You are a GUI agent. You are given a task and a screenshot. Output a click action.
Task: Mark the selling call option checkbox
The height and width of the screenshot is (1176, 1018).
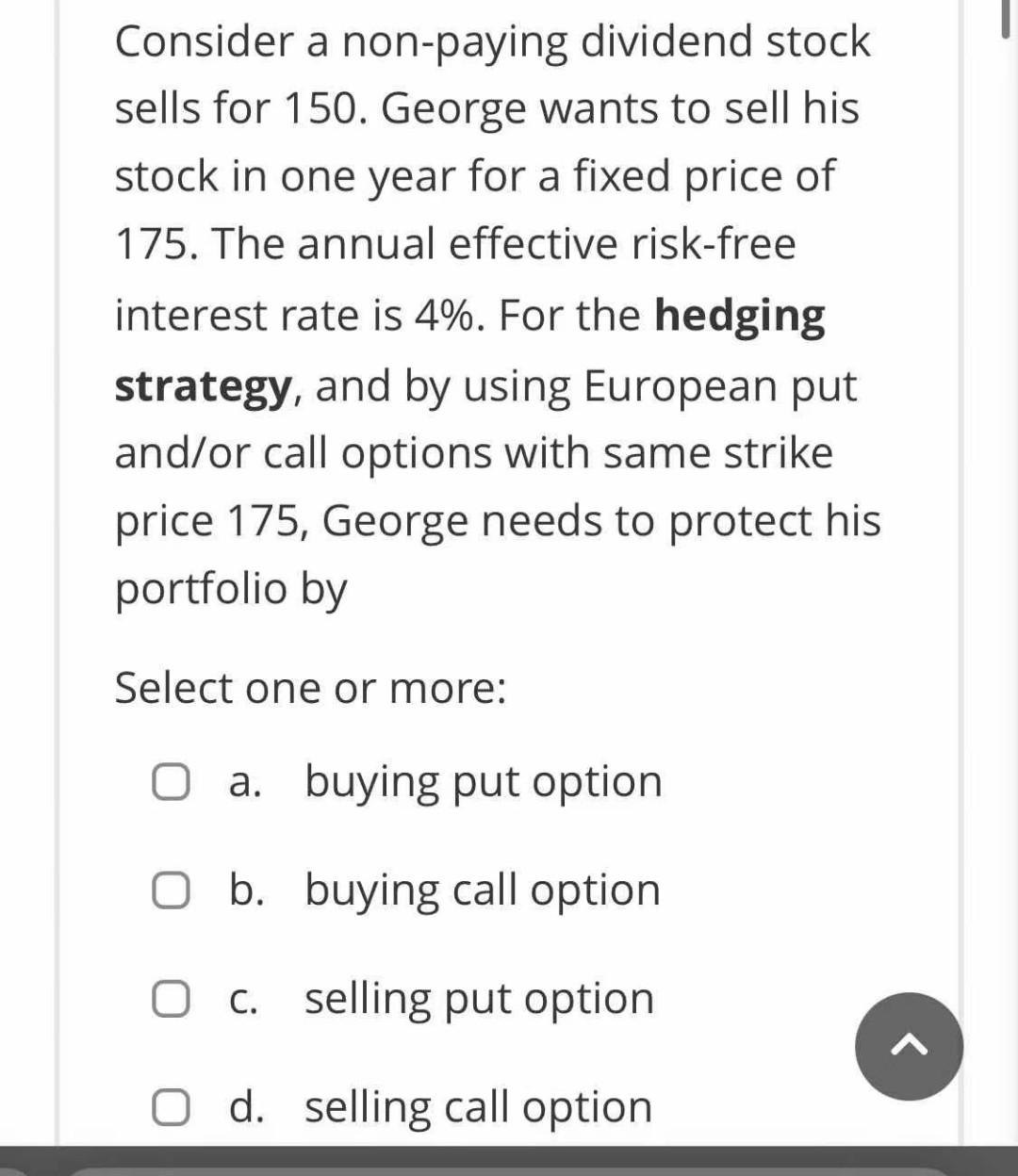pyautogui.click(x=171, y=1107)
